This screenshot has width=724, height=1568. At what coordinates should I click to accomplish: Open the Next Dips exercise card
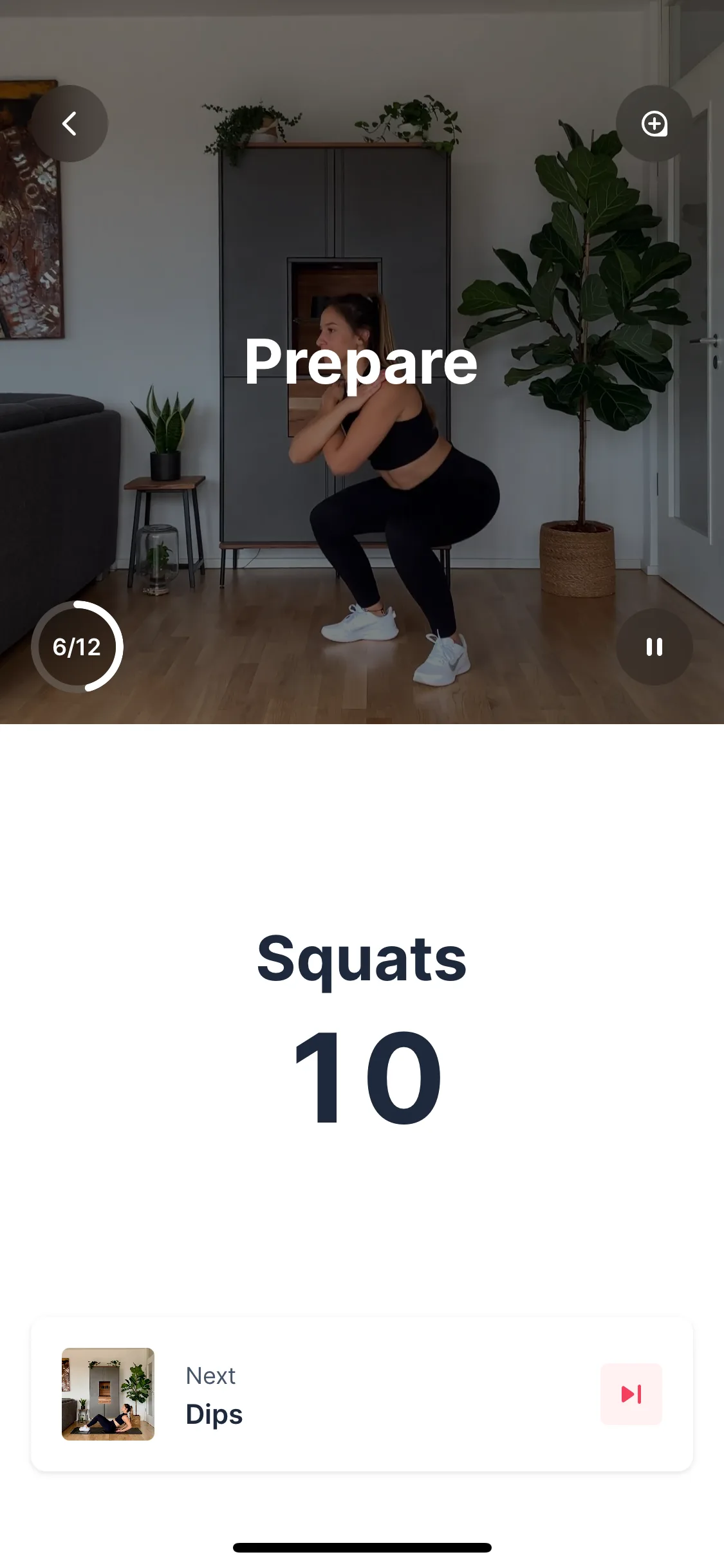[362, 1394]
